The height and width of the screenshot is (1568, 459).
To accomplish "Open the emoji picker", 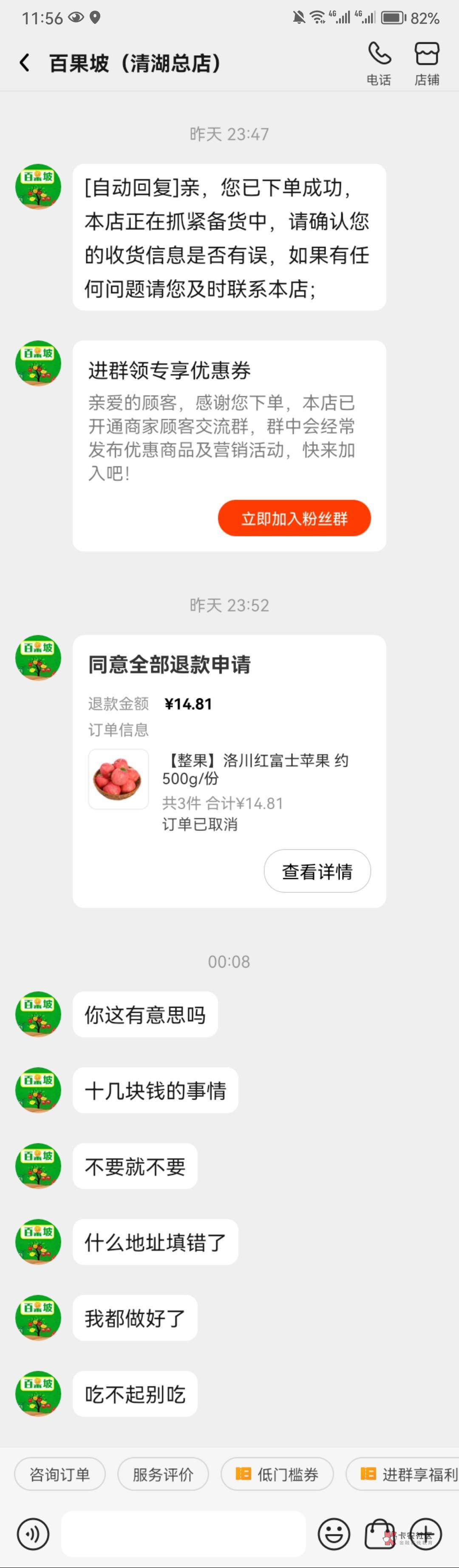I will (x=334, y=1533).
